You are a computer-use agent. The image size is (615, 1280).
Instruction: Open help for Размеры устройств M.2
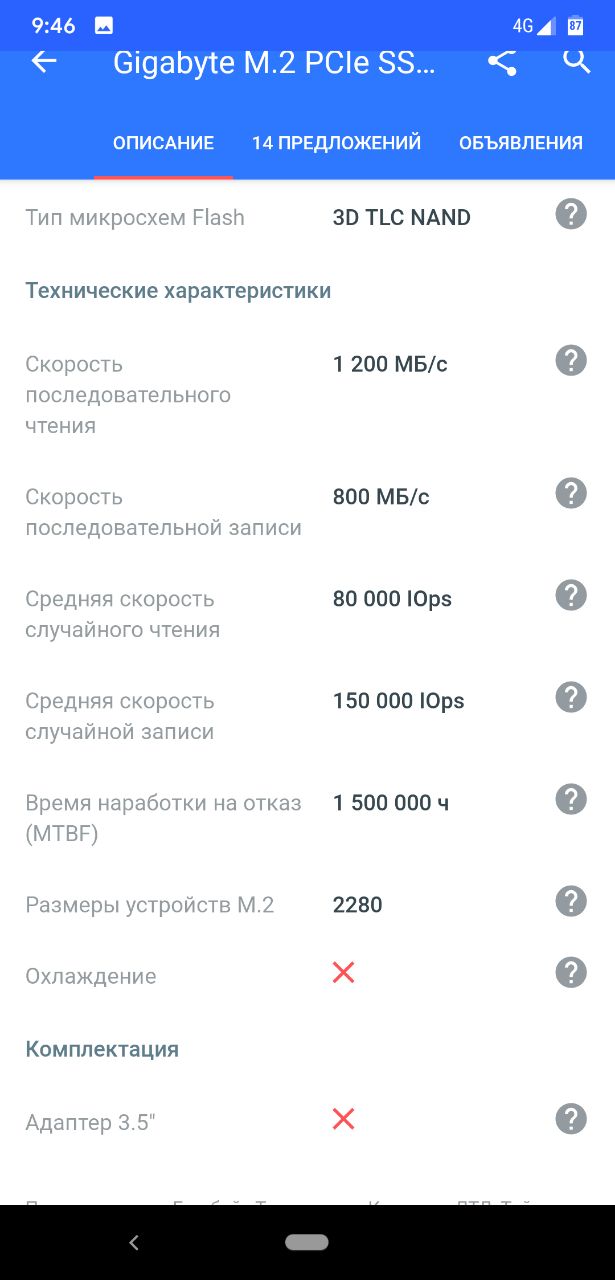coord(571,901)
